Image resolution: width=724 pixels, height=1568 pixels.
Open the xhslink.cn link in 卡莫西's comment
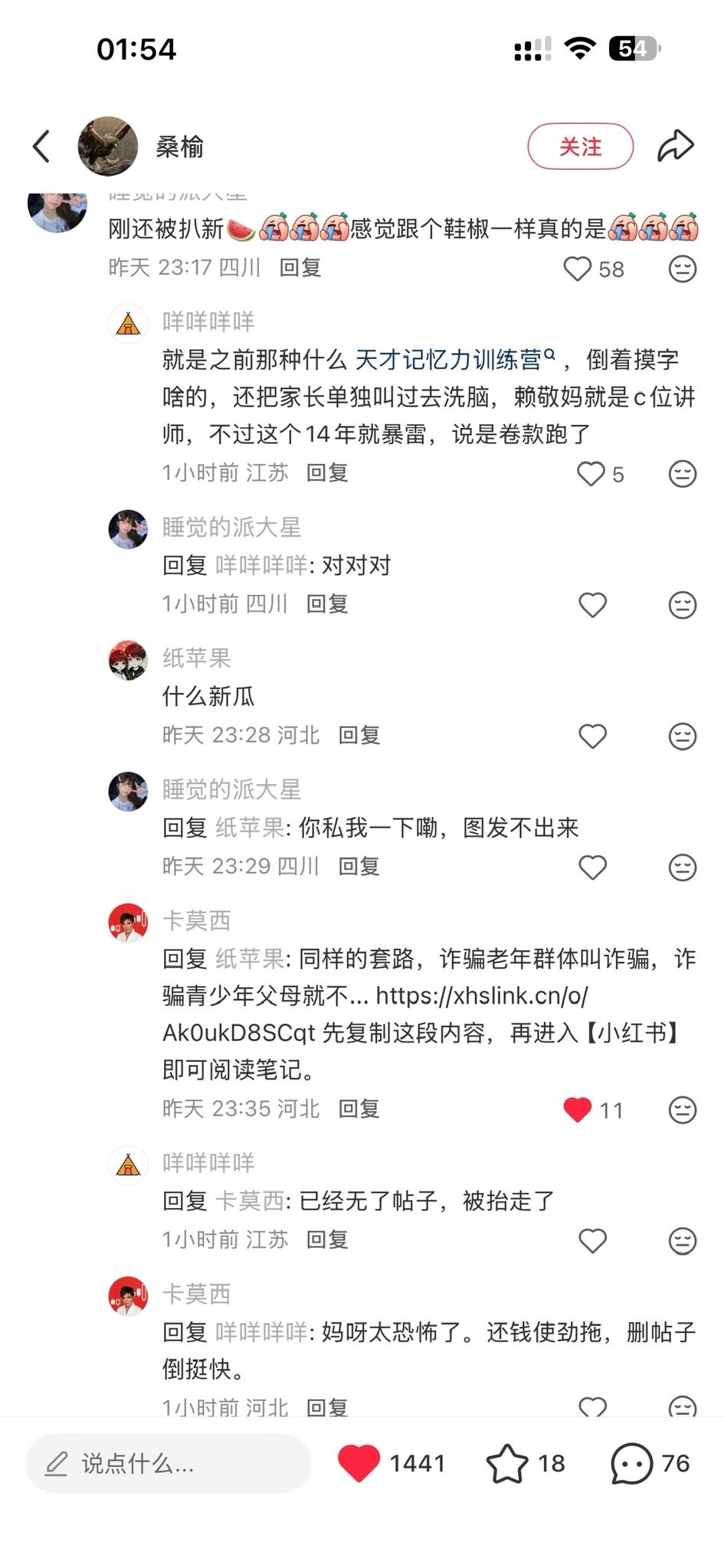point(375,1014)
